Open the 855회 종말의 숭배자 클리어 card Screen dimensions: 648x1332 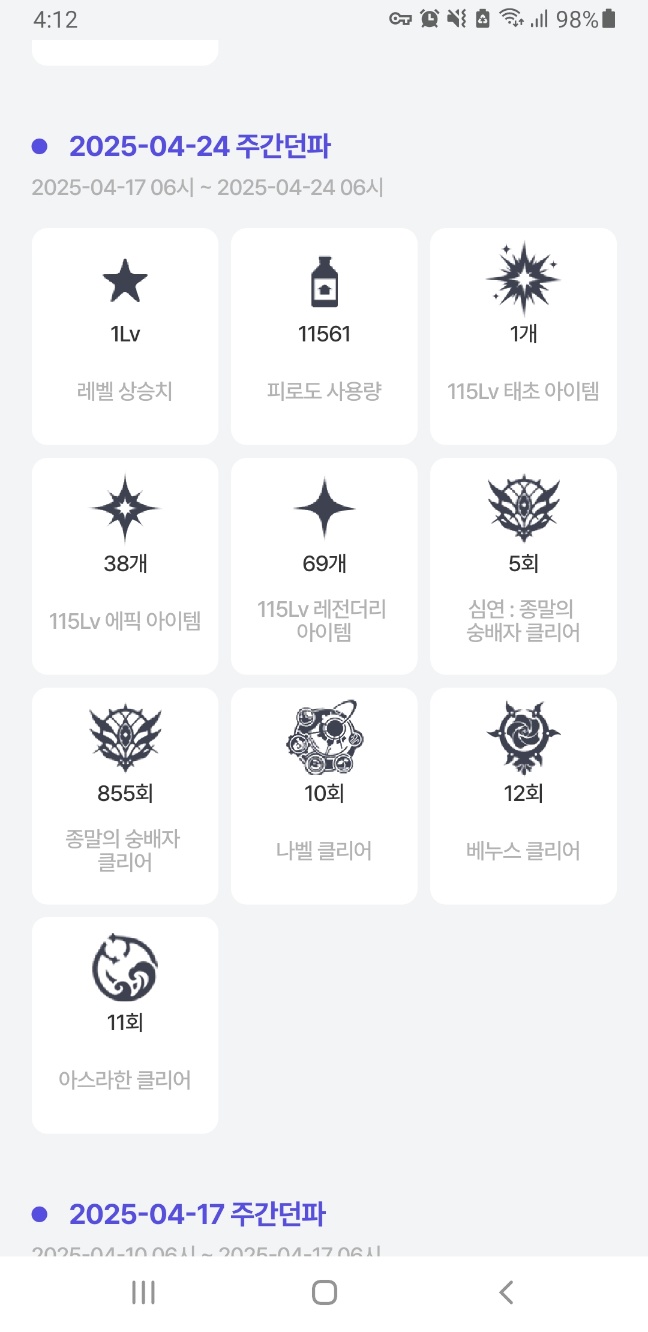pyautogui.click(x=125, y=796)
